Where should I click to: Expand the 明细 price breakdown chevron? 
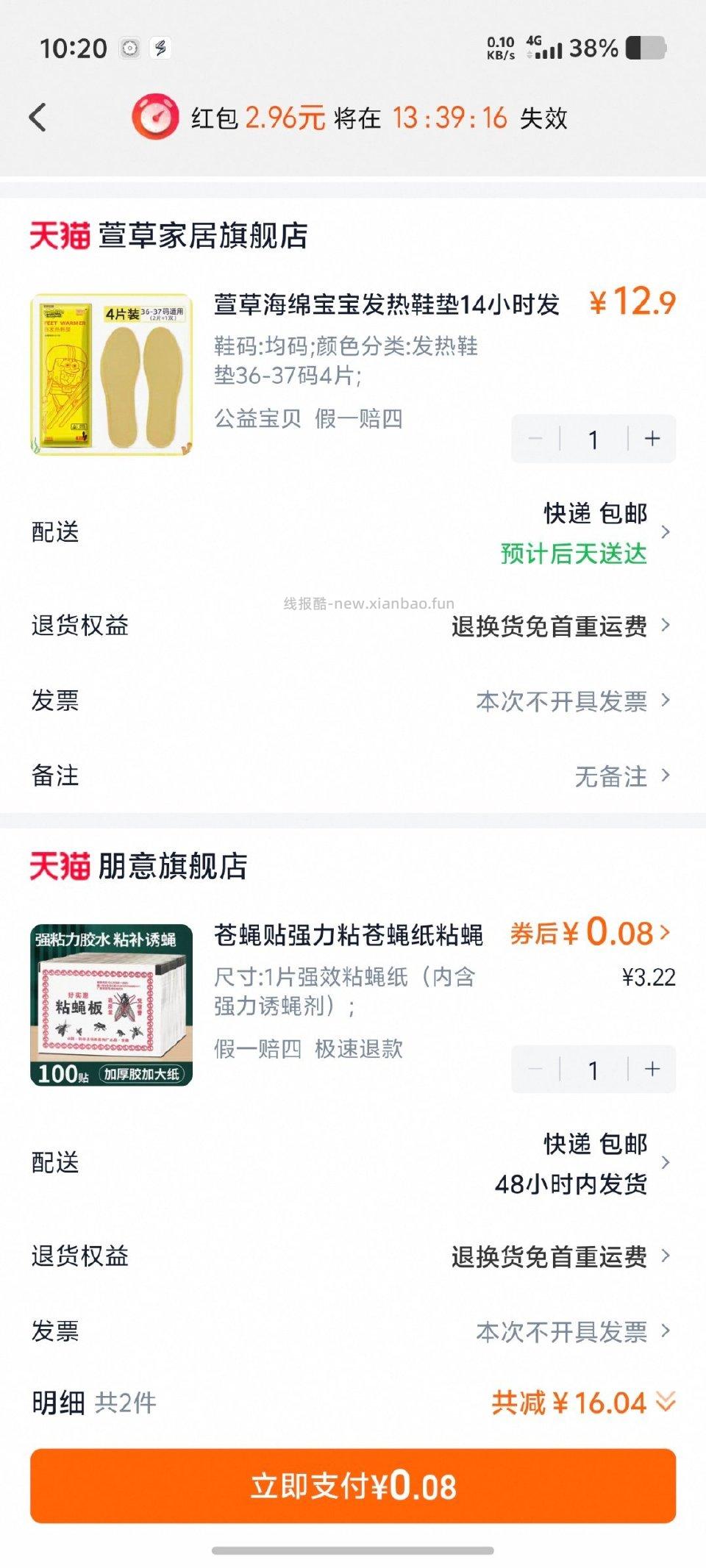(666, 1403)
